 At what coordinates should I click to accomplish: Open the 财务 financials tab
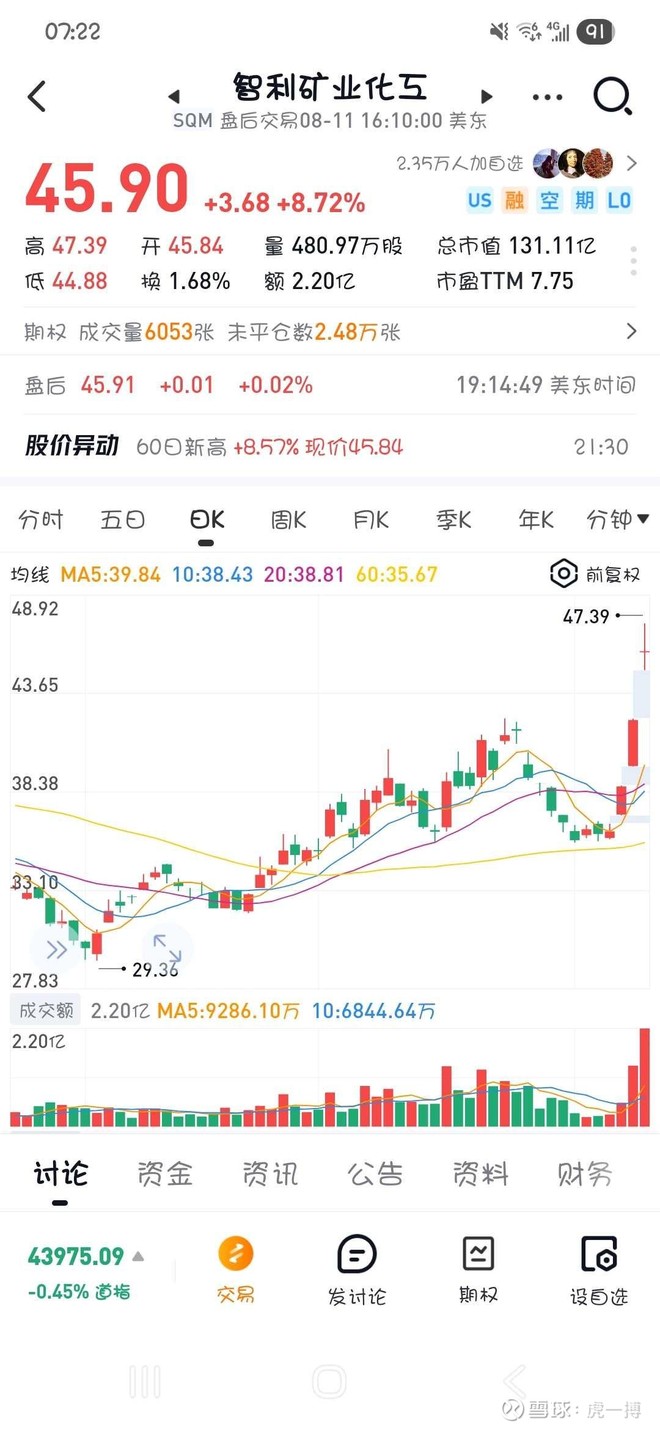[x=585, y=1174]
